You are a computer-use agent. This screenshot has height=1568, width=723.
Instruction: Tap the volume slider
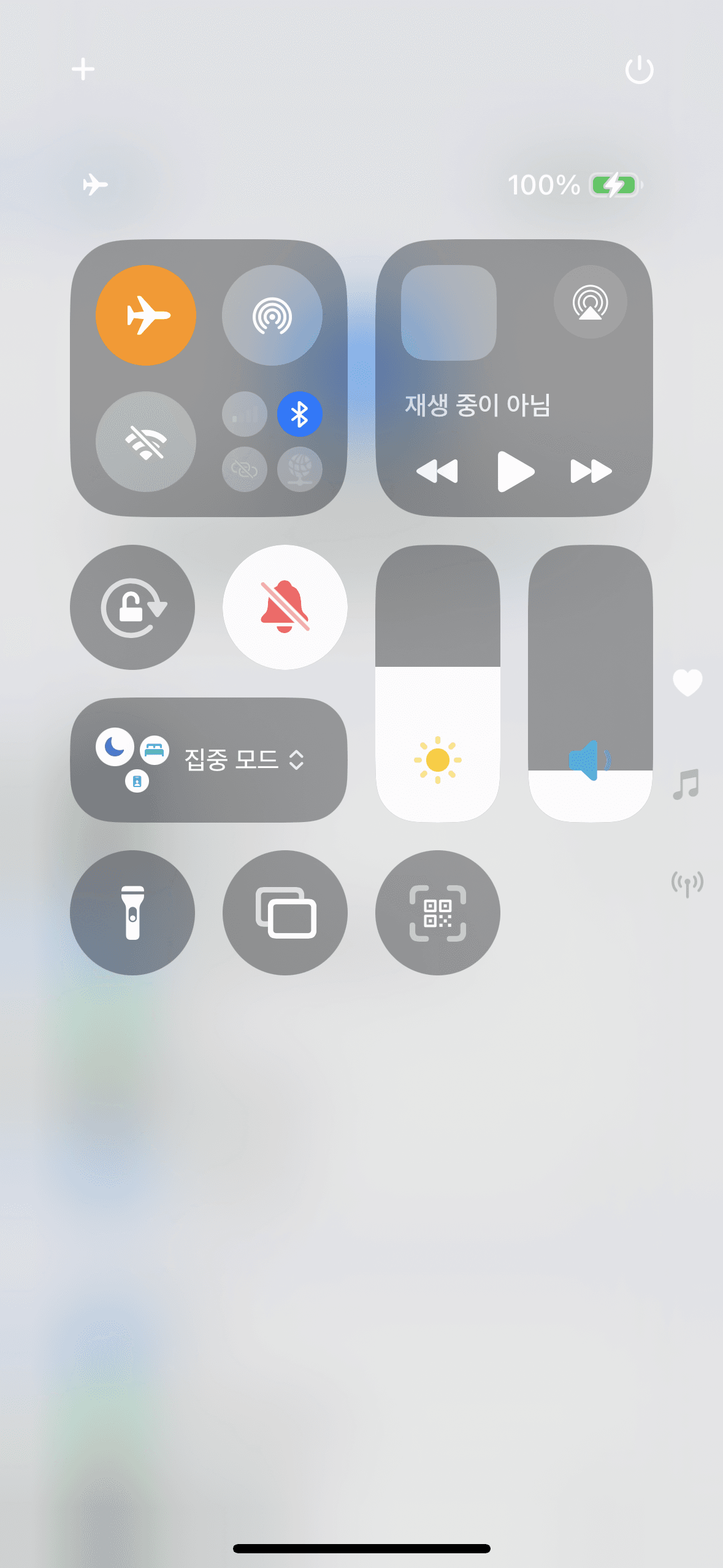pos(590,683)
